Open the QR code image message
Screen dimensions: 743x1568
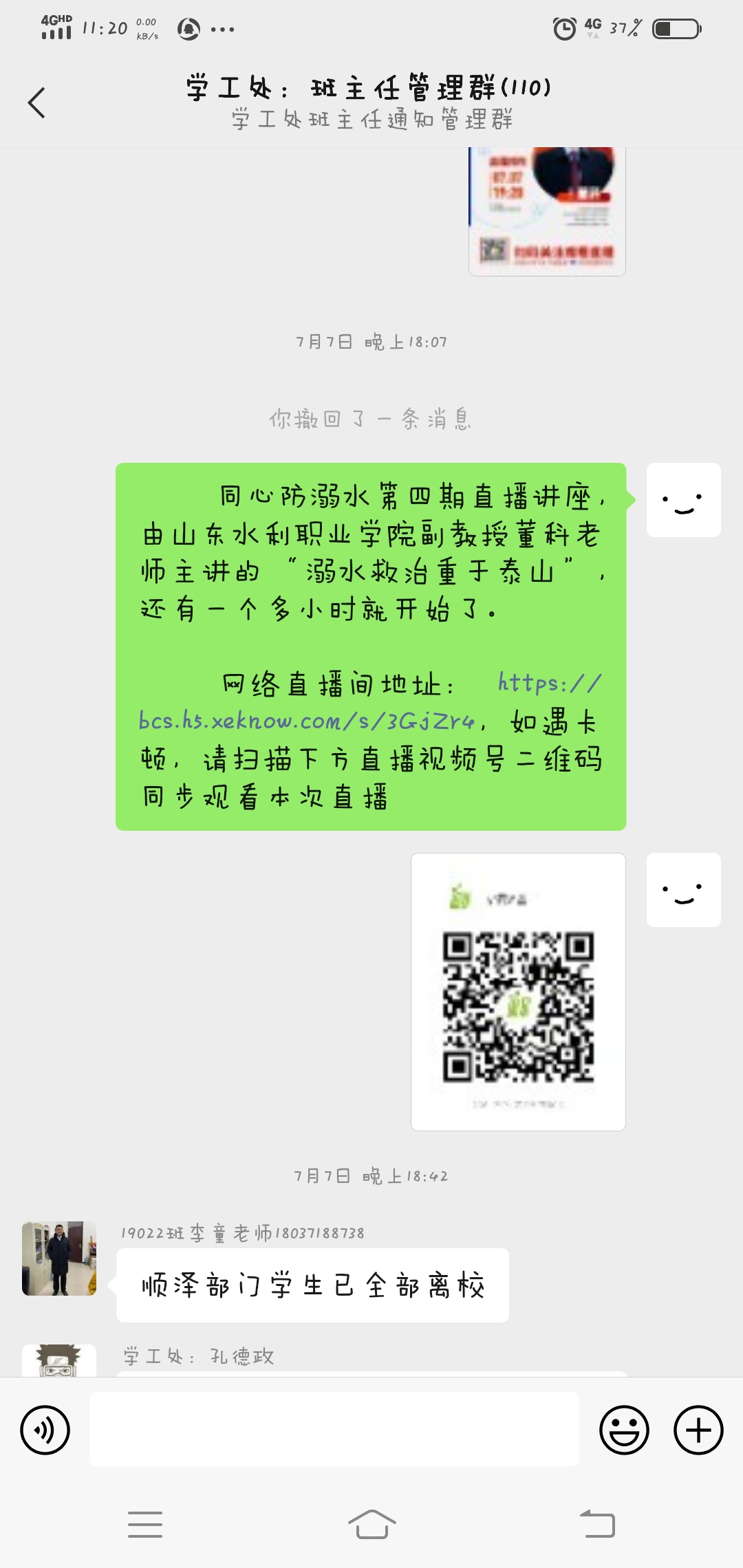pos(518,992)
